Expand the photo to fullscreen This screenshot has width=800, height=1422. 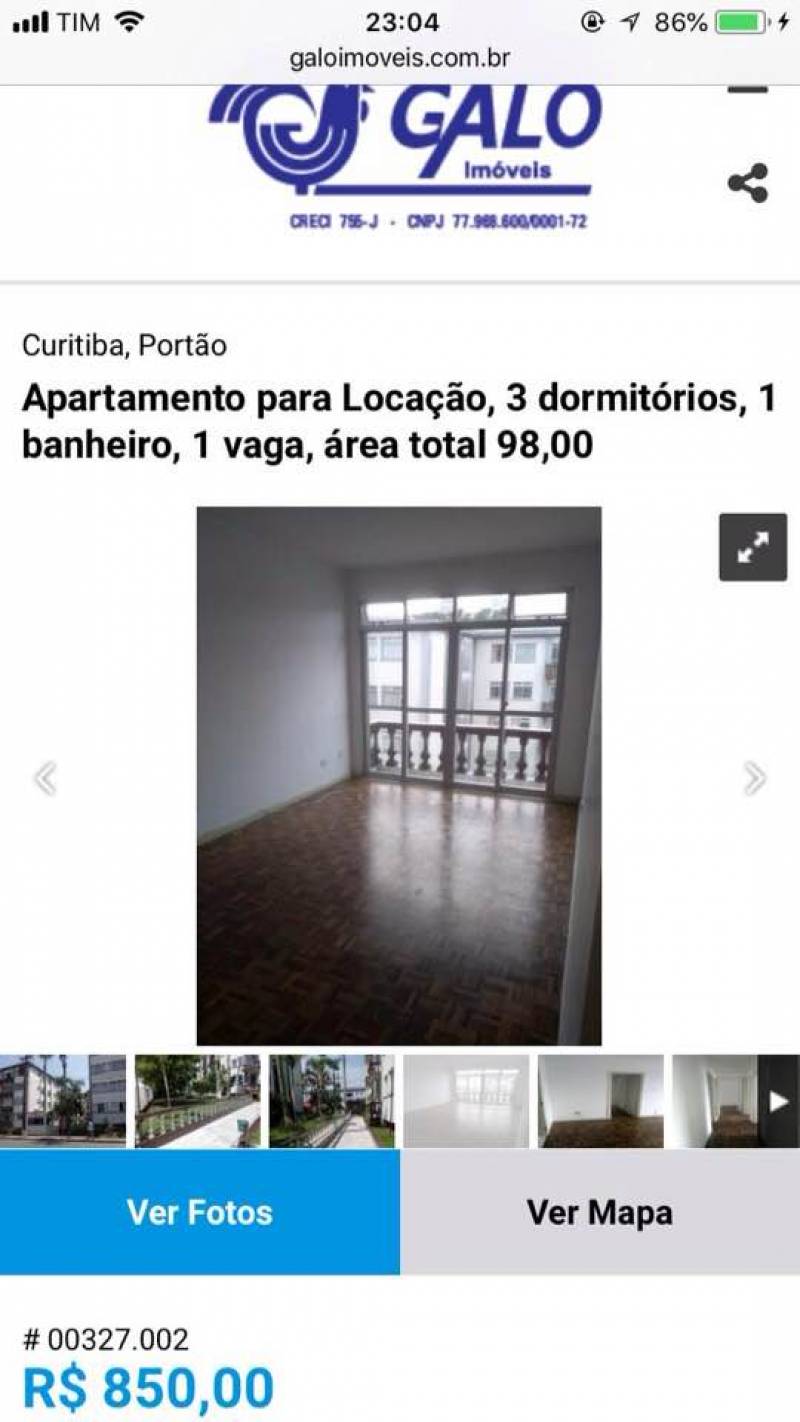coord(753,547)
